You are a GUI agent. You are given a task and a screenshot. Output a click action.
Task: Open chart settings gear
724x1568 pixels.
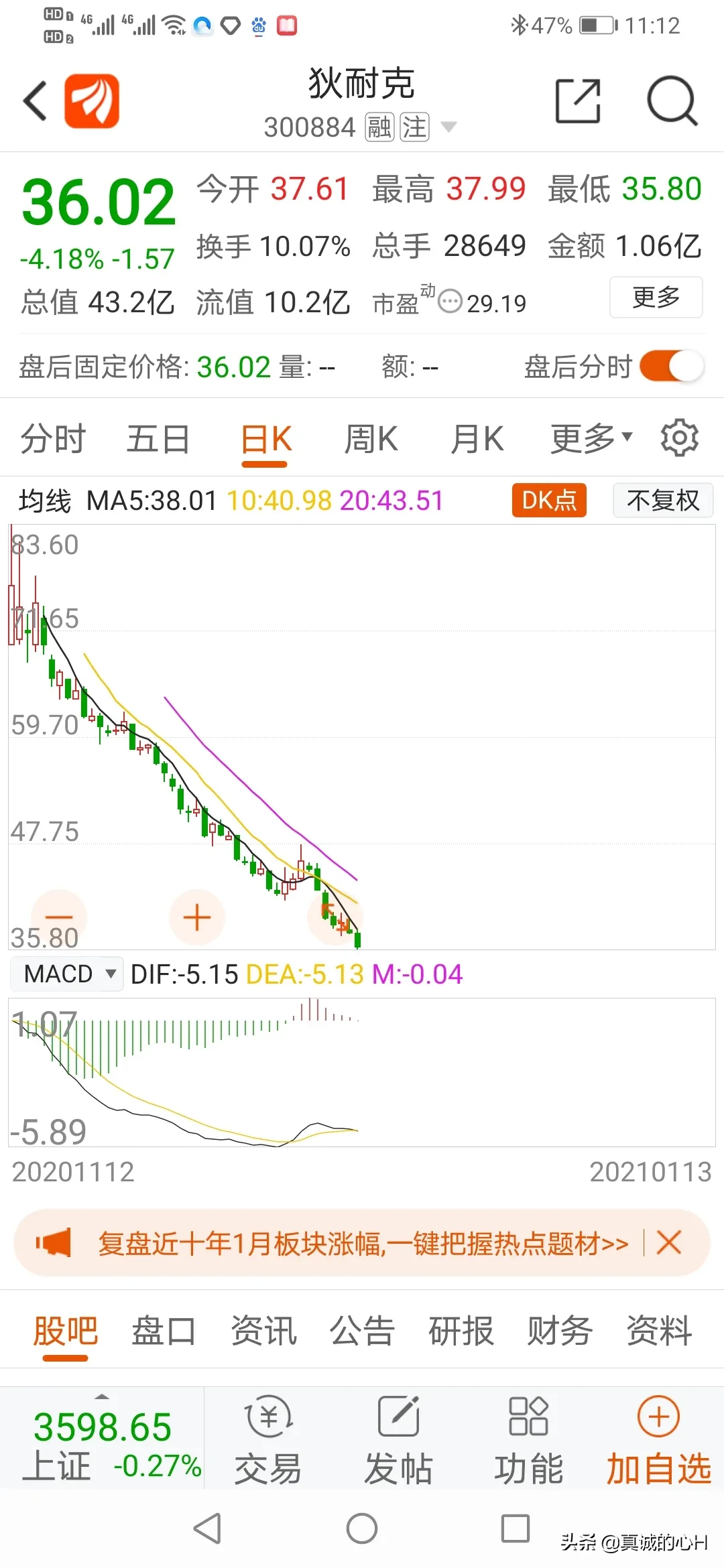679,438
